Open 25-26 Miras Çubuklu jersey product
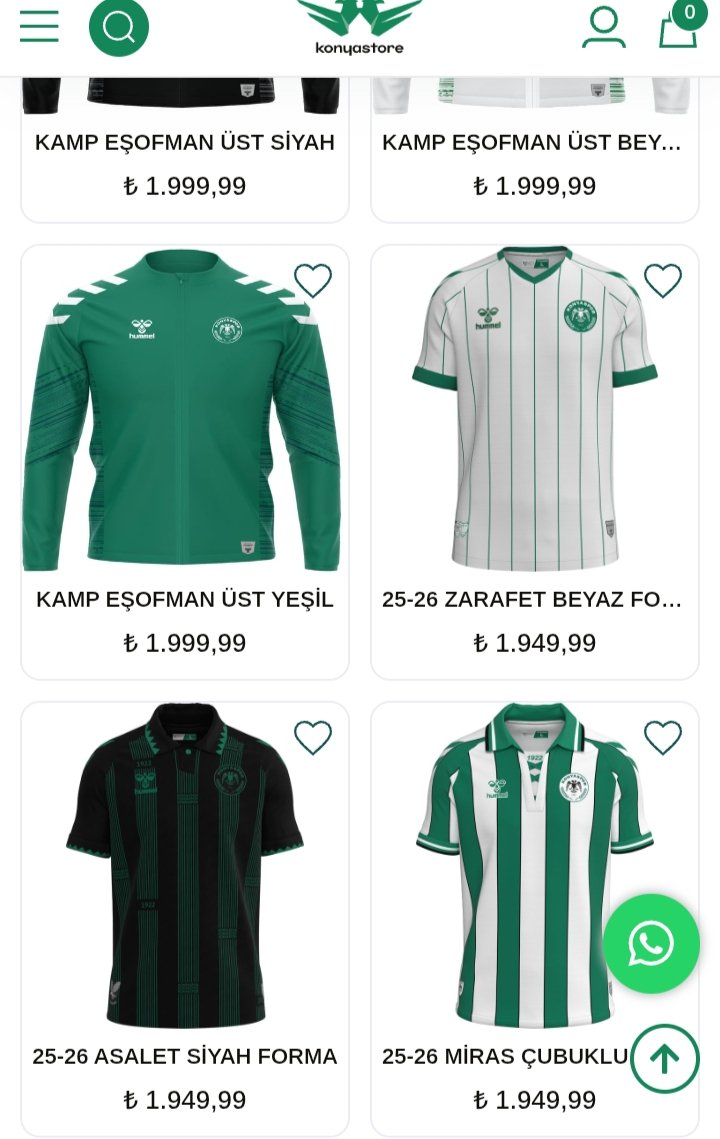 [520, 866]
